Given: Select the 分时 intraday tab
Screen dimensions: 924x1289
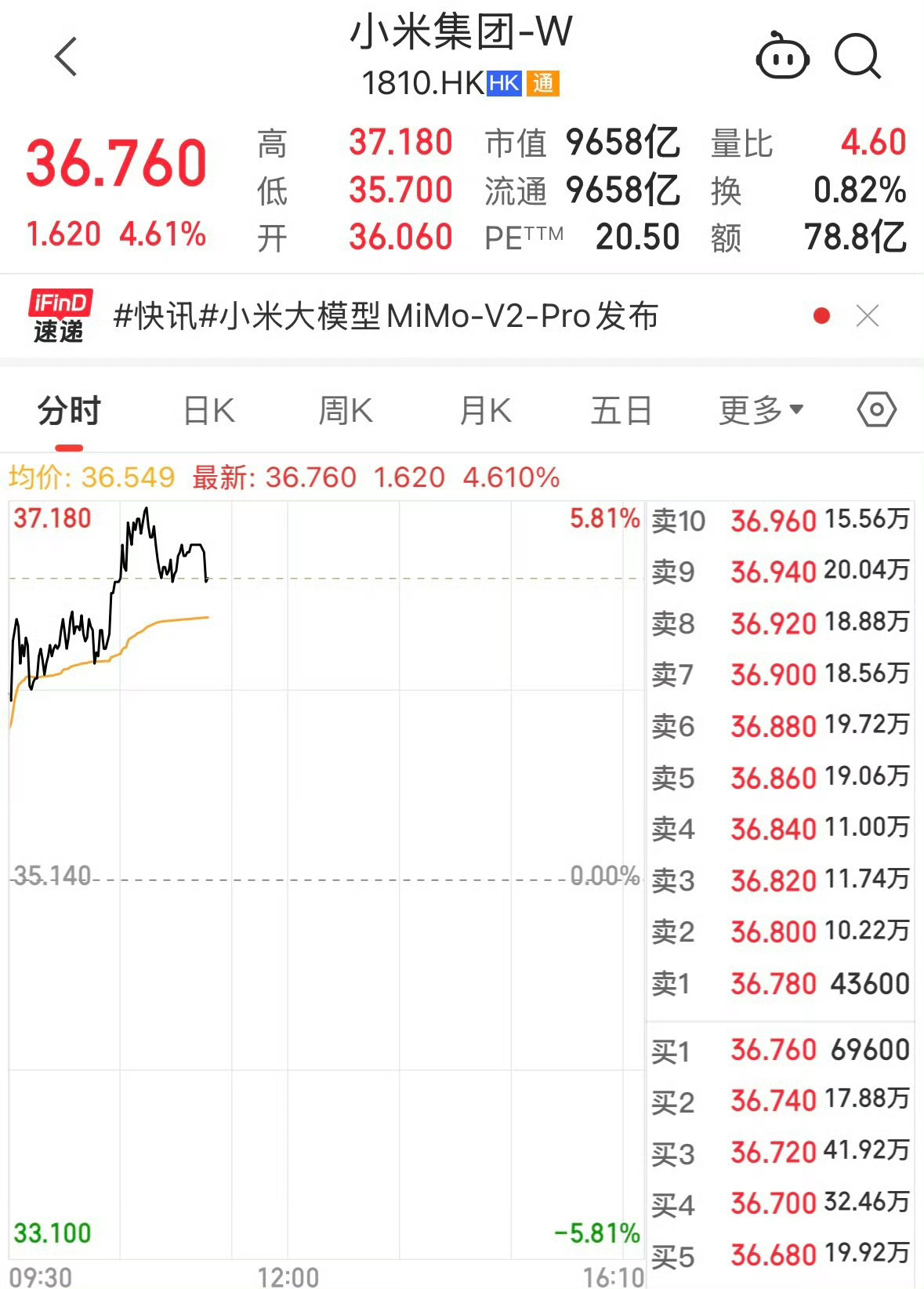Looking at the screenshot, I should pyautogui.click(x=68, y=408).
